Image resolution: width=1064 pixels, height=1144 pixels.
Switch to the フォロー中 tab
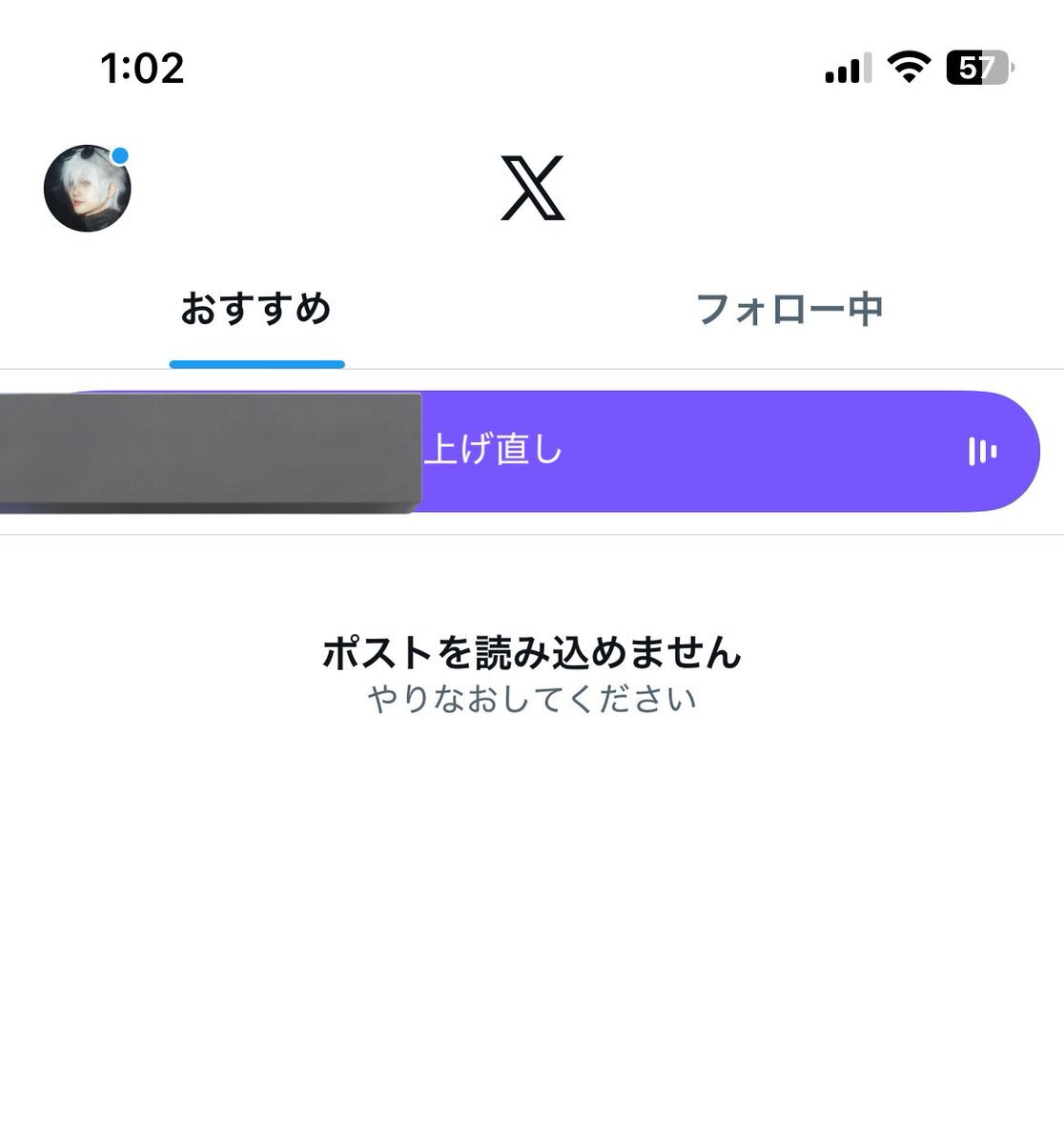(791, 308)
